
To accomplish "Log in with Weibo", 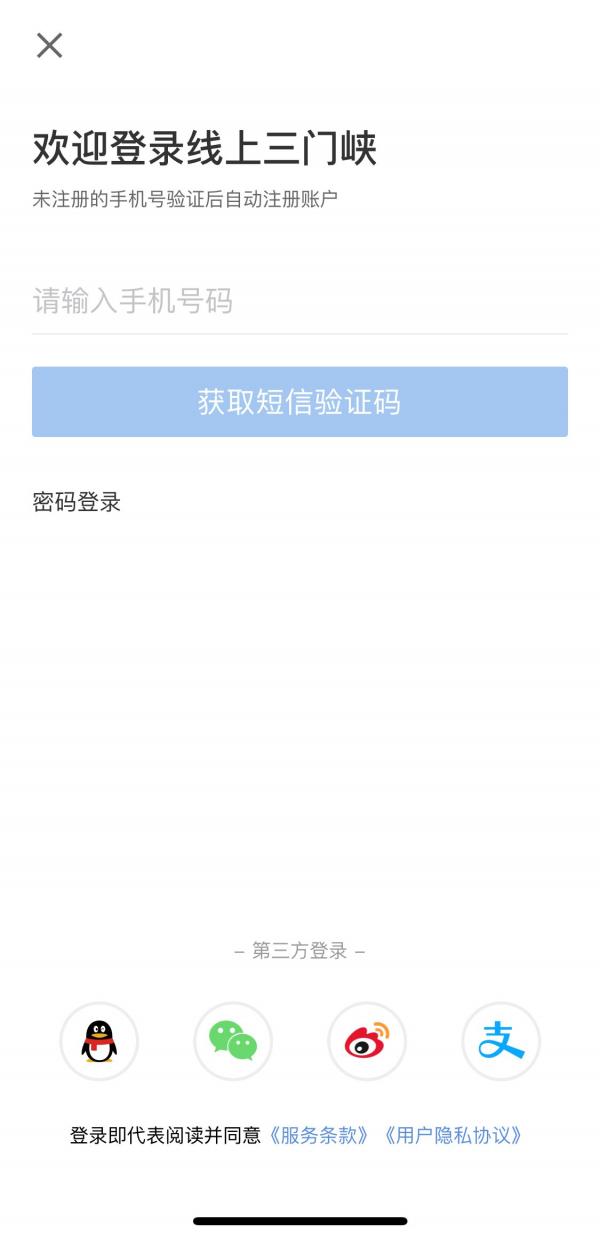I will pos(367,1041).
